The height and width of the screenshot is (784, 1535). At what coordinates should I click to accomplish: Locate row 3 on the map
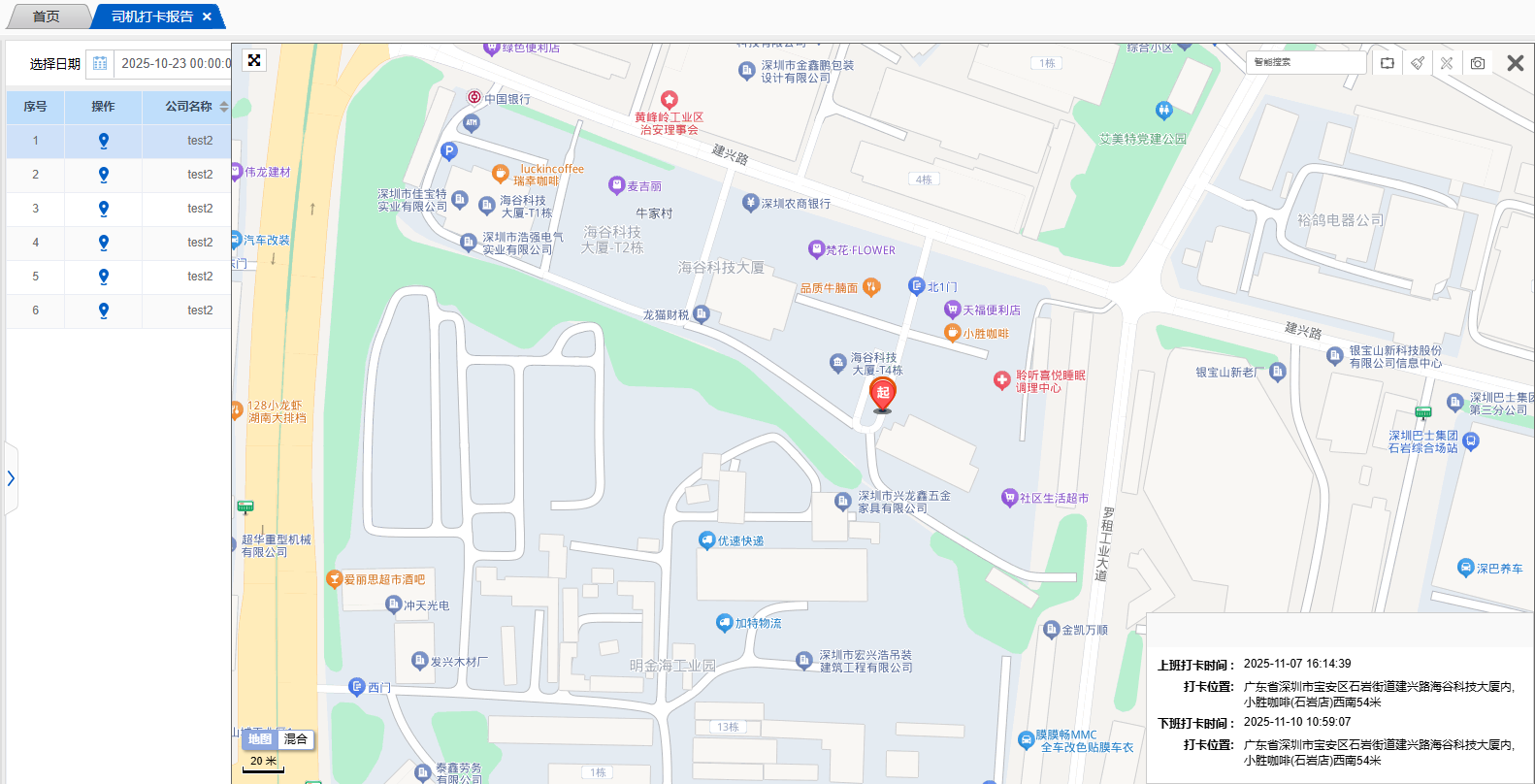click(104, 209)
